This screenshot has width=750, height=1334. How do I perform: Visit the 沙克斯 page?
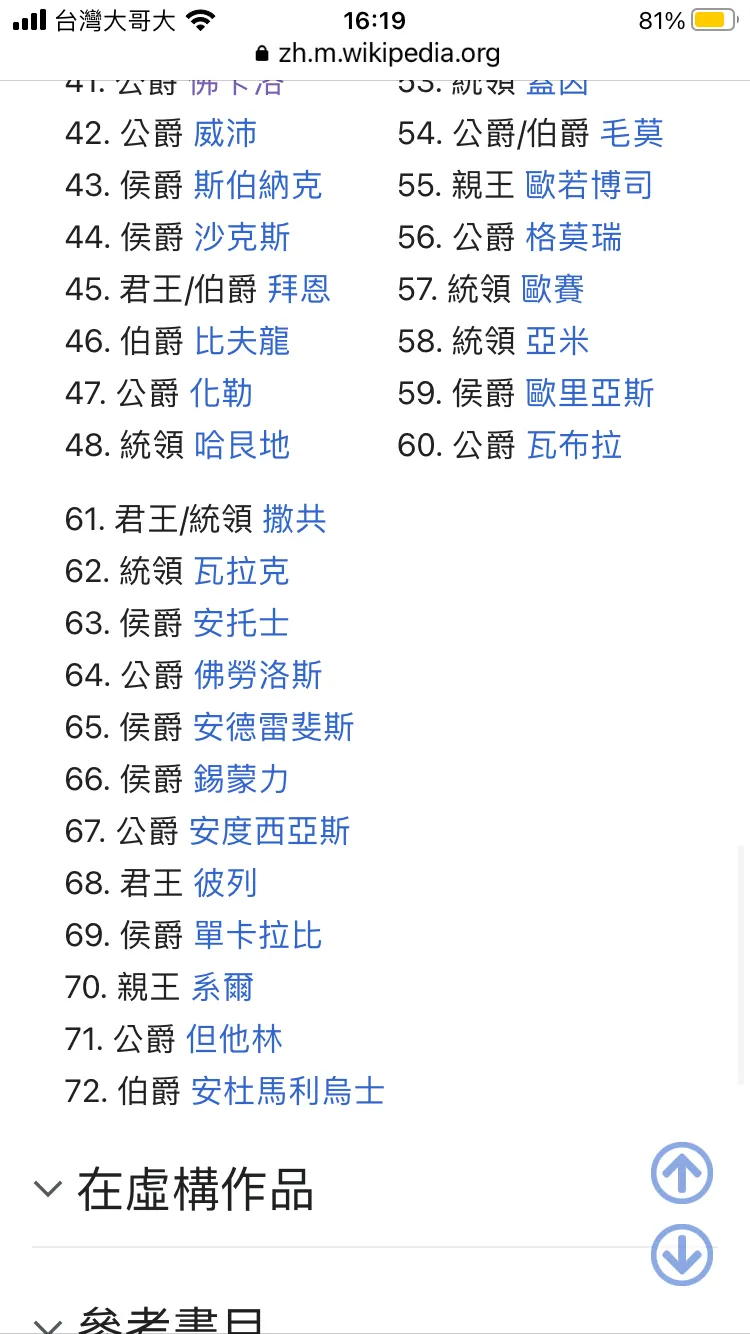[x=241, y=238]
